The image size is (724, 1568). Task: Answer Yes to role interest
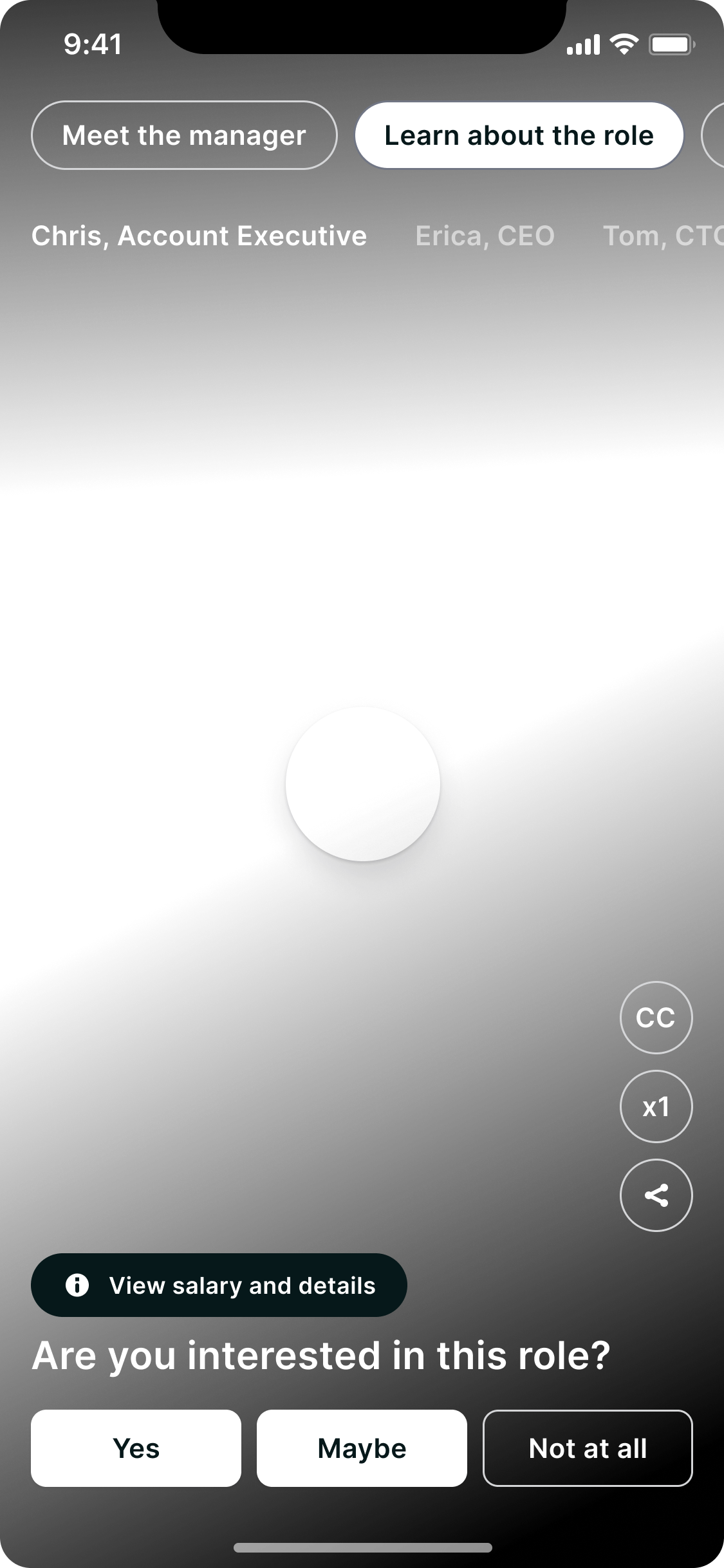pos(136,1448)
